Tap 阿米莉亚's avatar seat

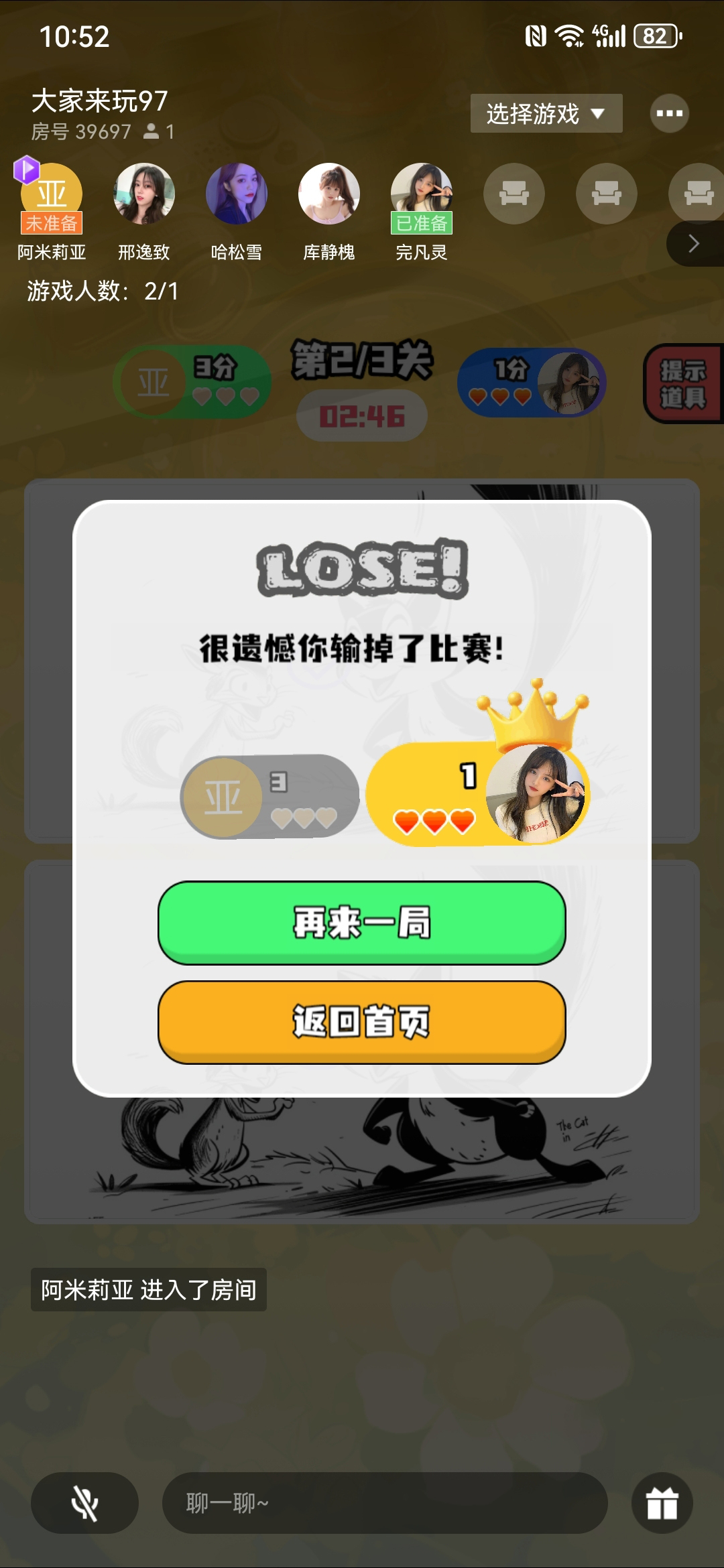(x=52, y=194)
